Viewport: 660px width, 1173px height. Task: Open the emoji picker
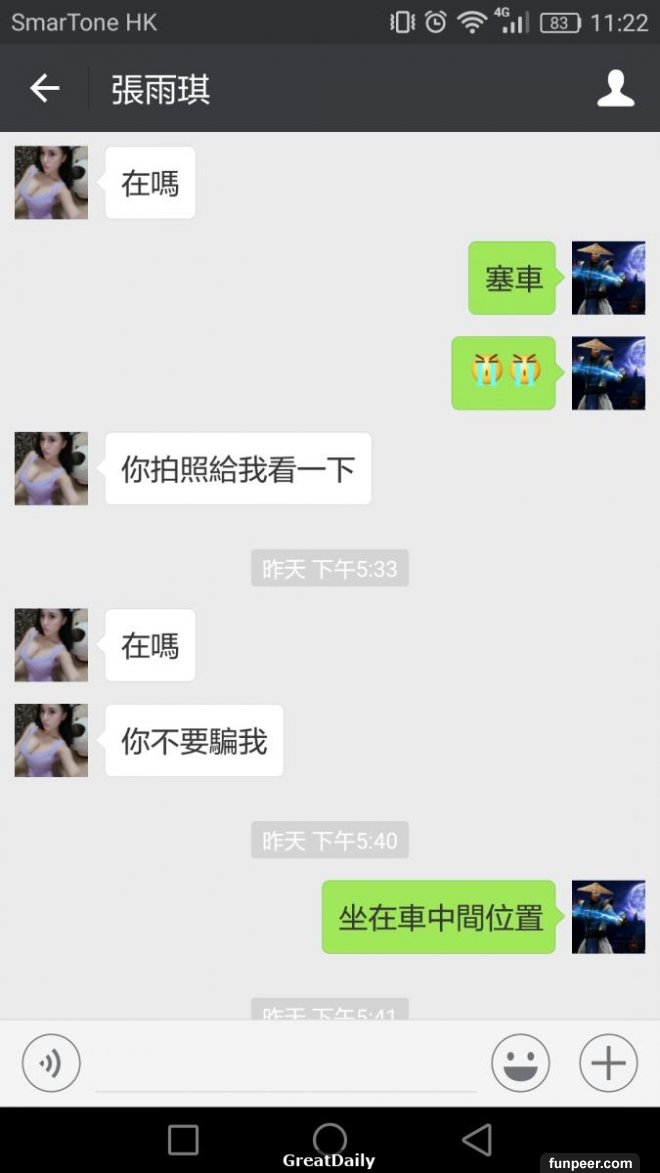[520, 1063]
